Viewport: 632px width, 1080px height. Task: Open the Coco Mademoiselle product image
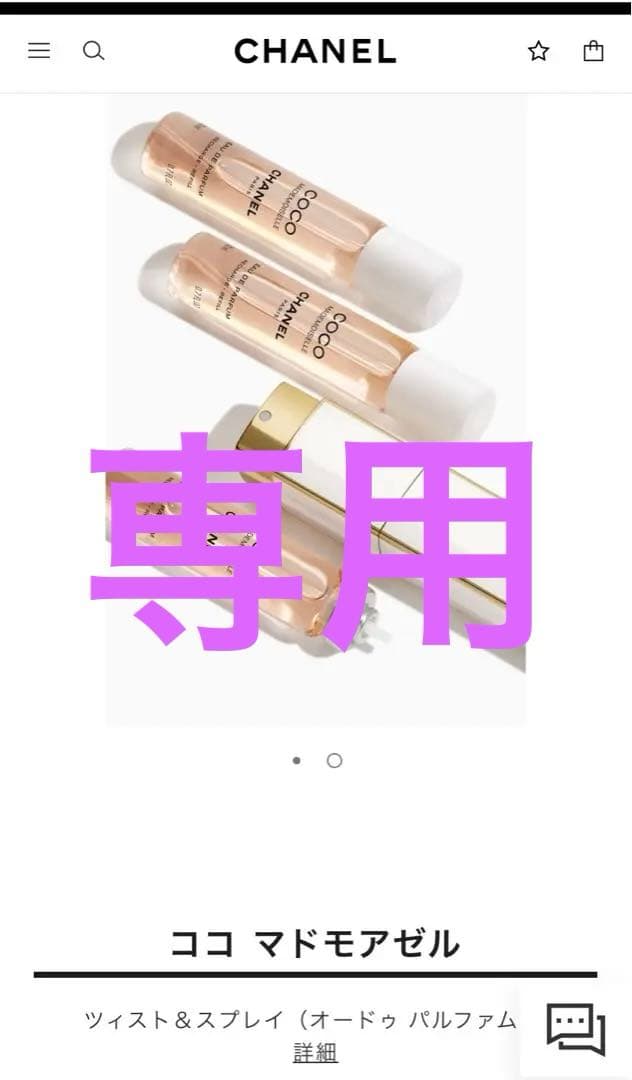coord(316,410)
